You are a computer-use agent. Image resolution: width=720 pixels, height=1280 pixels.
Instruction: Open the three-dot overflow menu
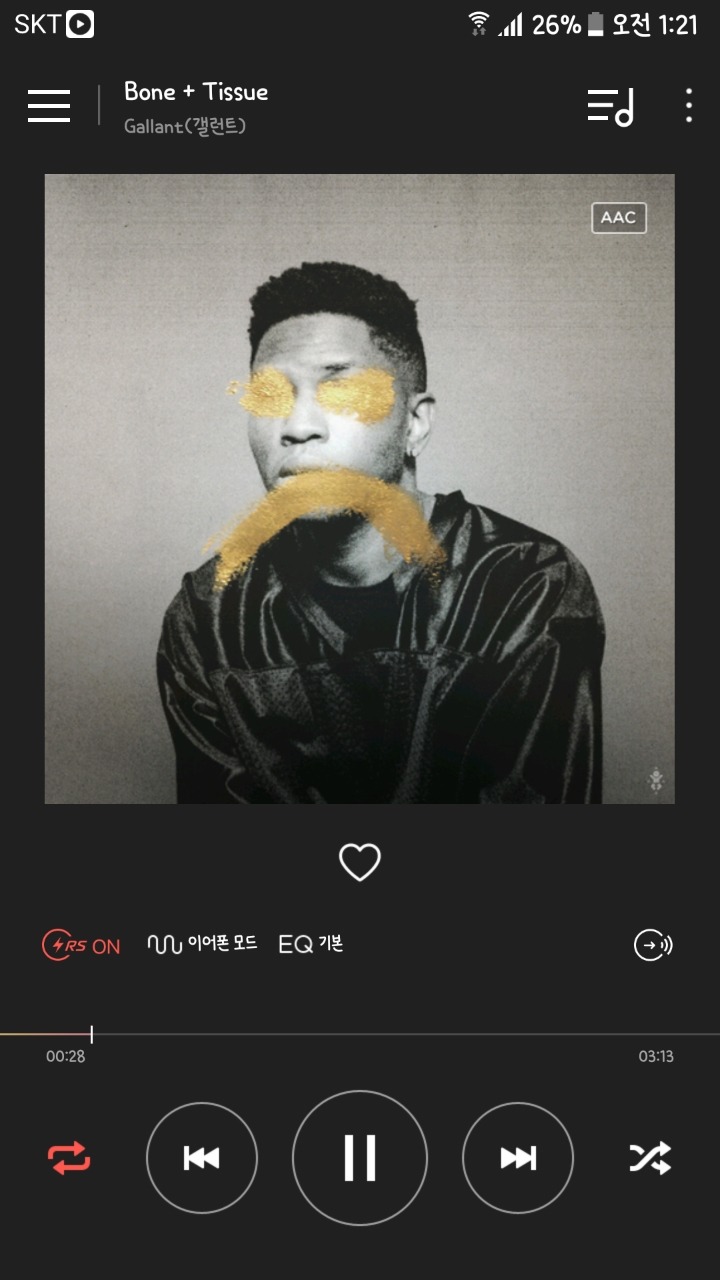(689, 106)
